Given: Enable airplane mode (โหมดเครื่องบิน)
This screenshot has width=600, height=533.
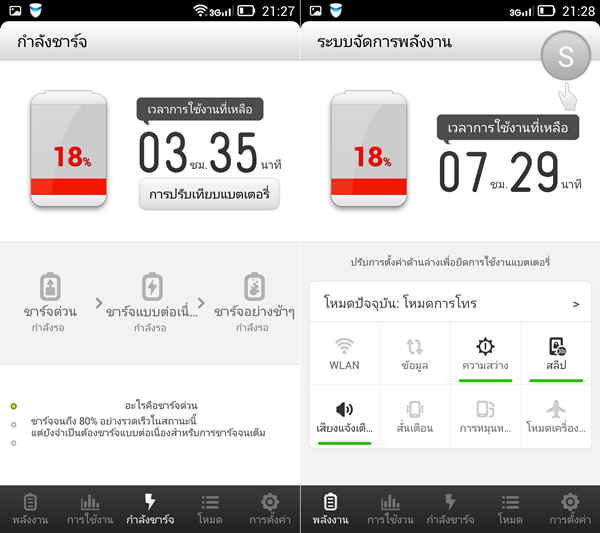Looking at the screenshot, I should [x=556, y=417].
